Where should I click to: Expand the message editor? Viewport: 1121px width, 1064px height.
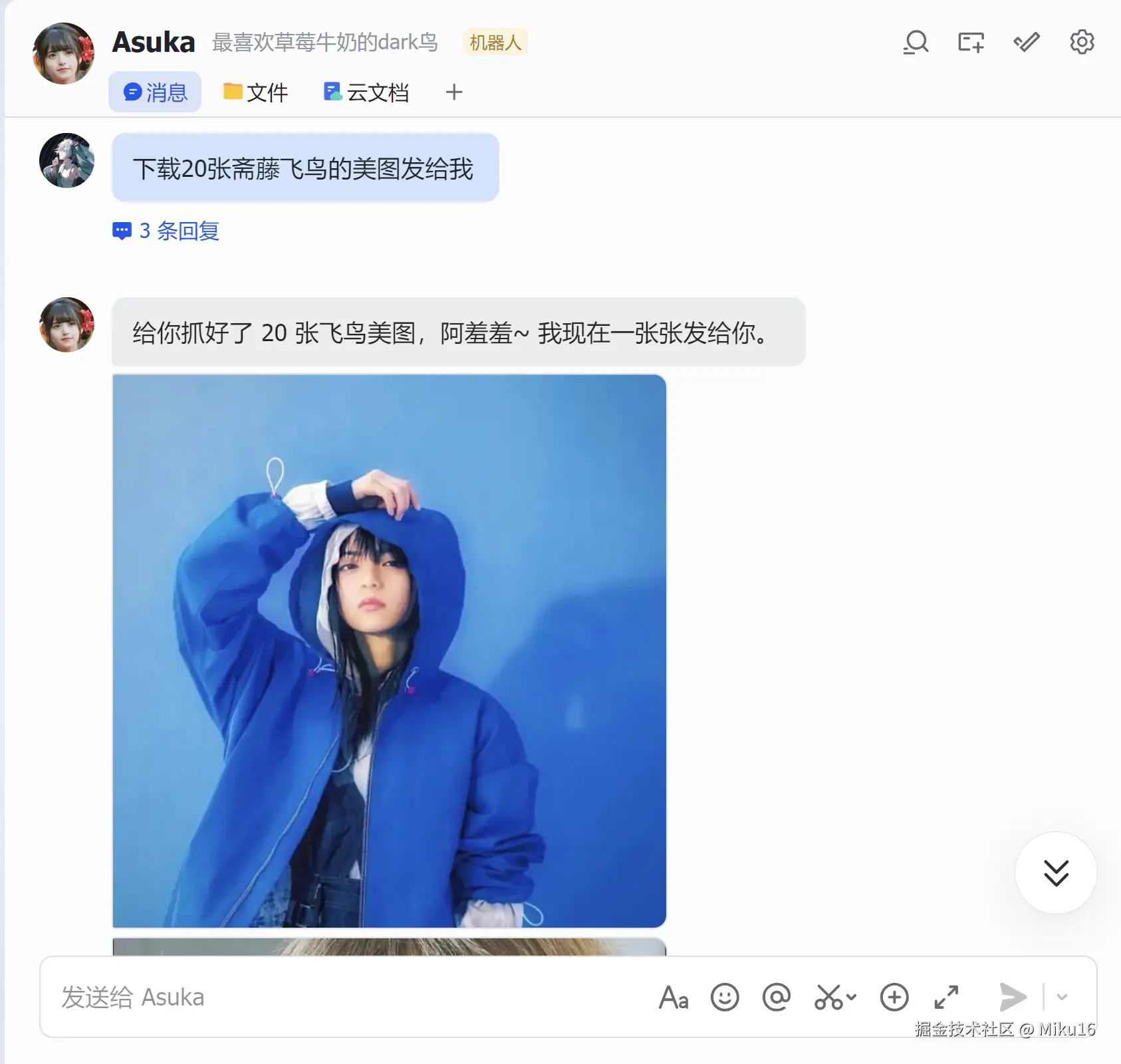click(x=946, y=997)
